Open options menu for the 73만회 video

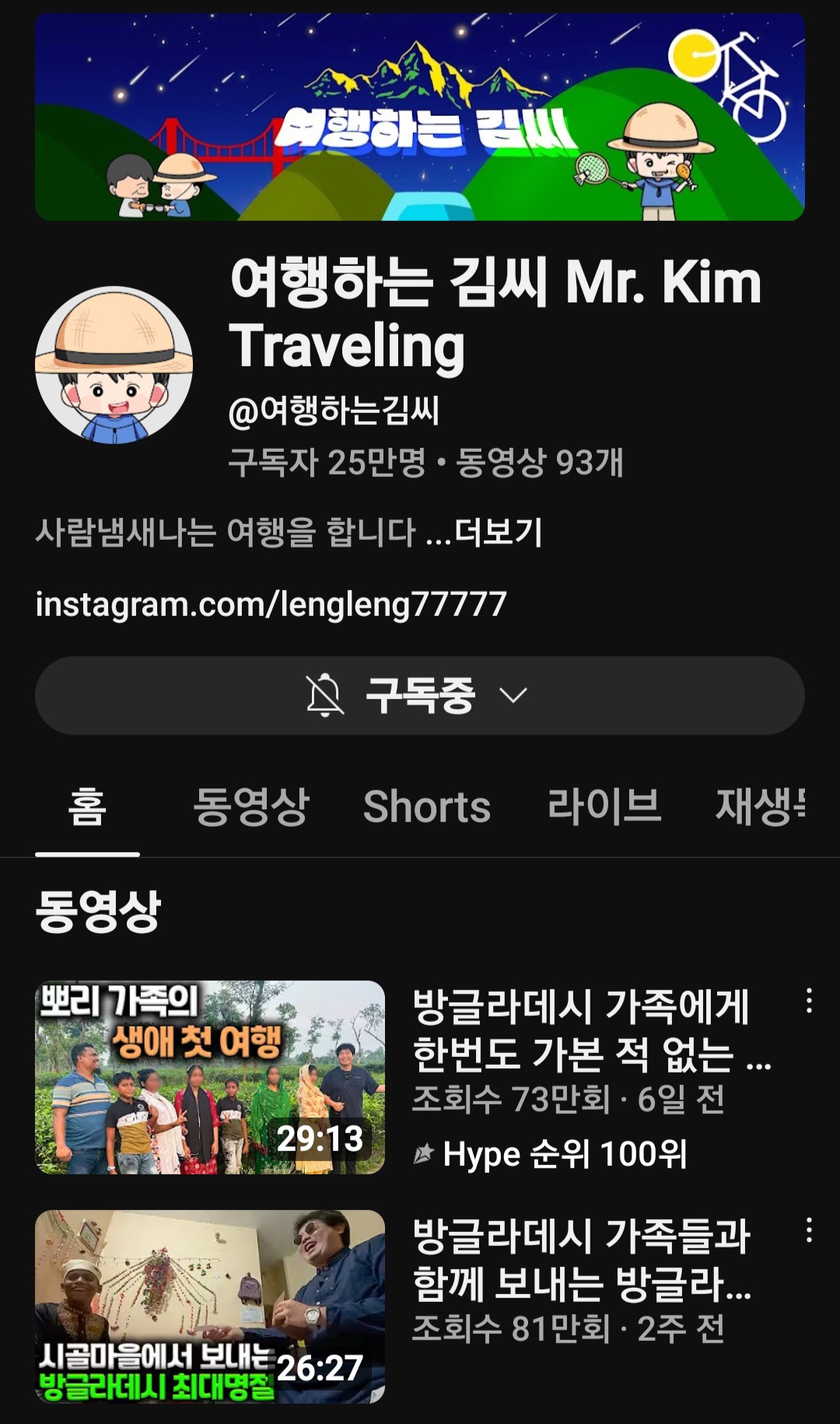(x=809, y=1001)
